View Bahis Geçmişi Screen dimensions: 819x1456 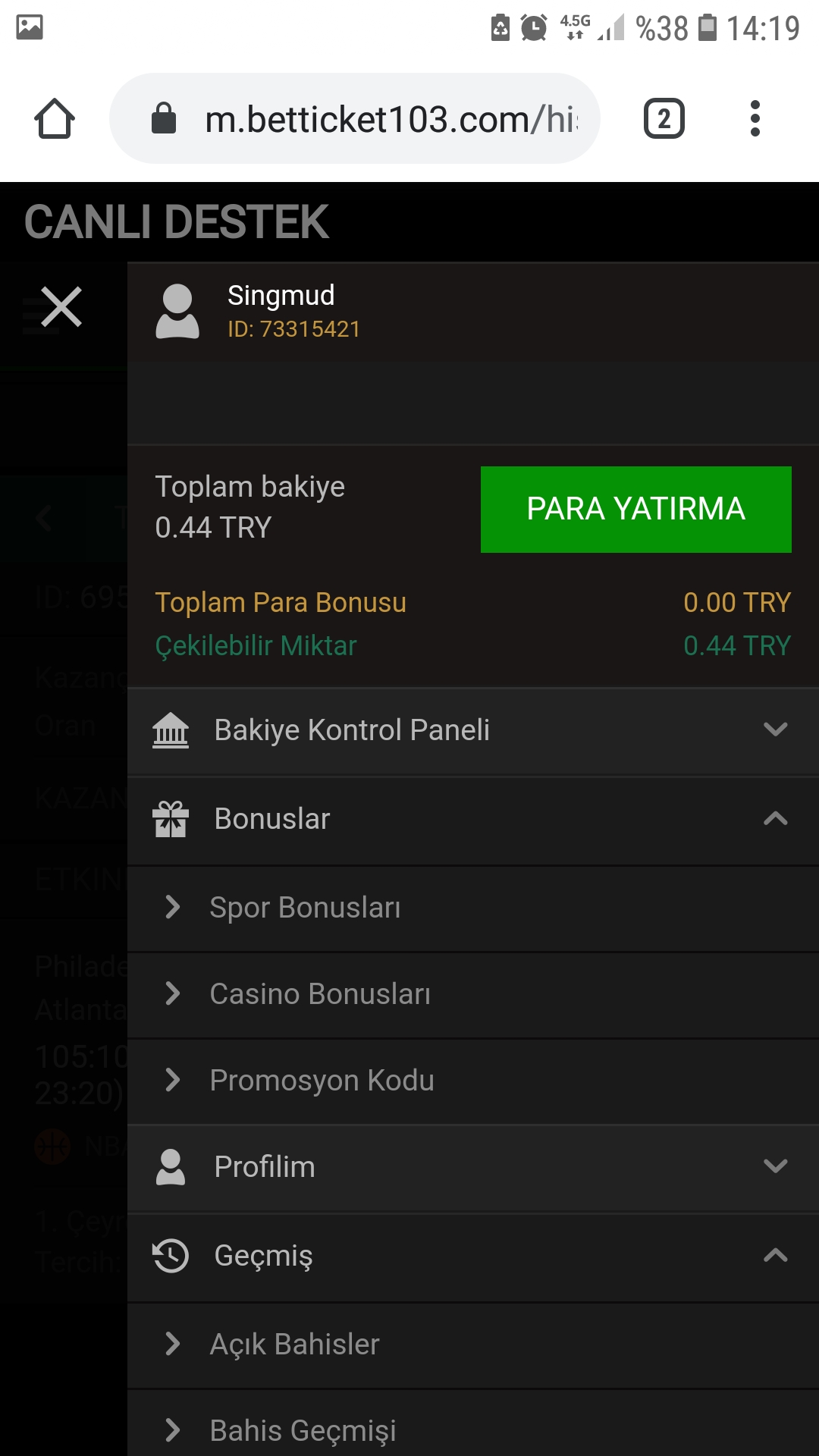point(473,1426)
